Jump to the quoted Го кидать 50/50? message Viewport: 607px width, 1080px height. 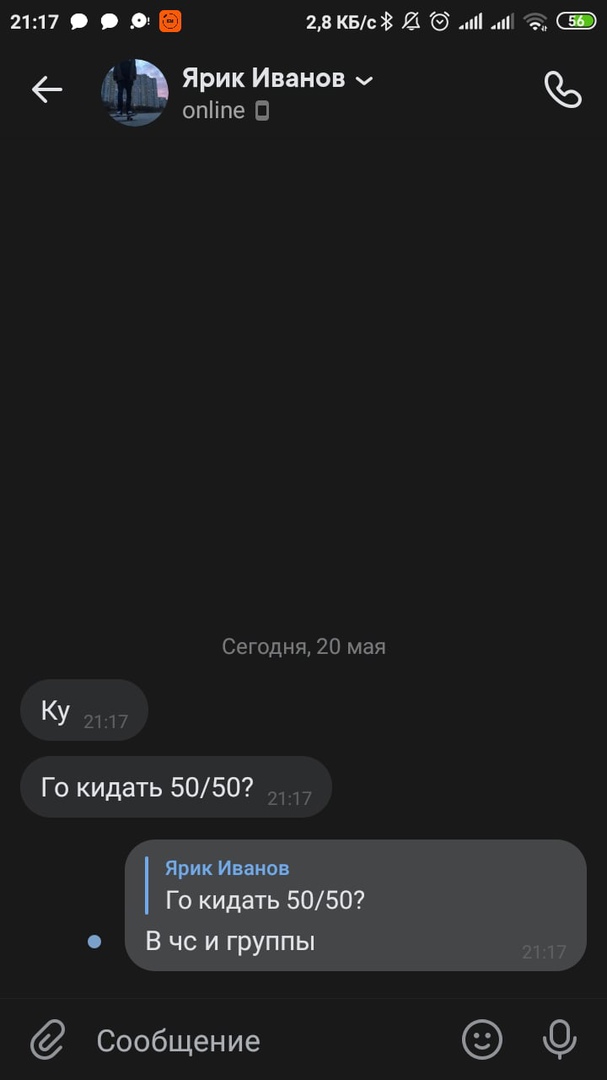pos(265,886)
